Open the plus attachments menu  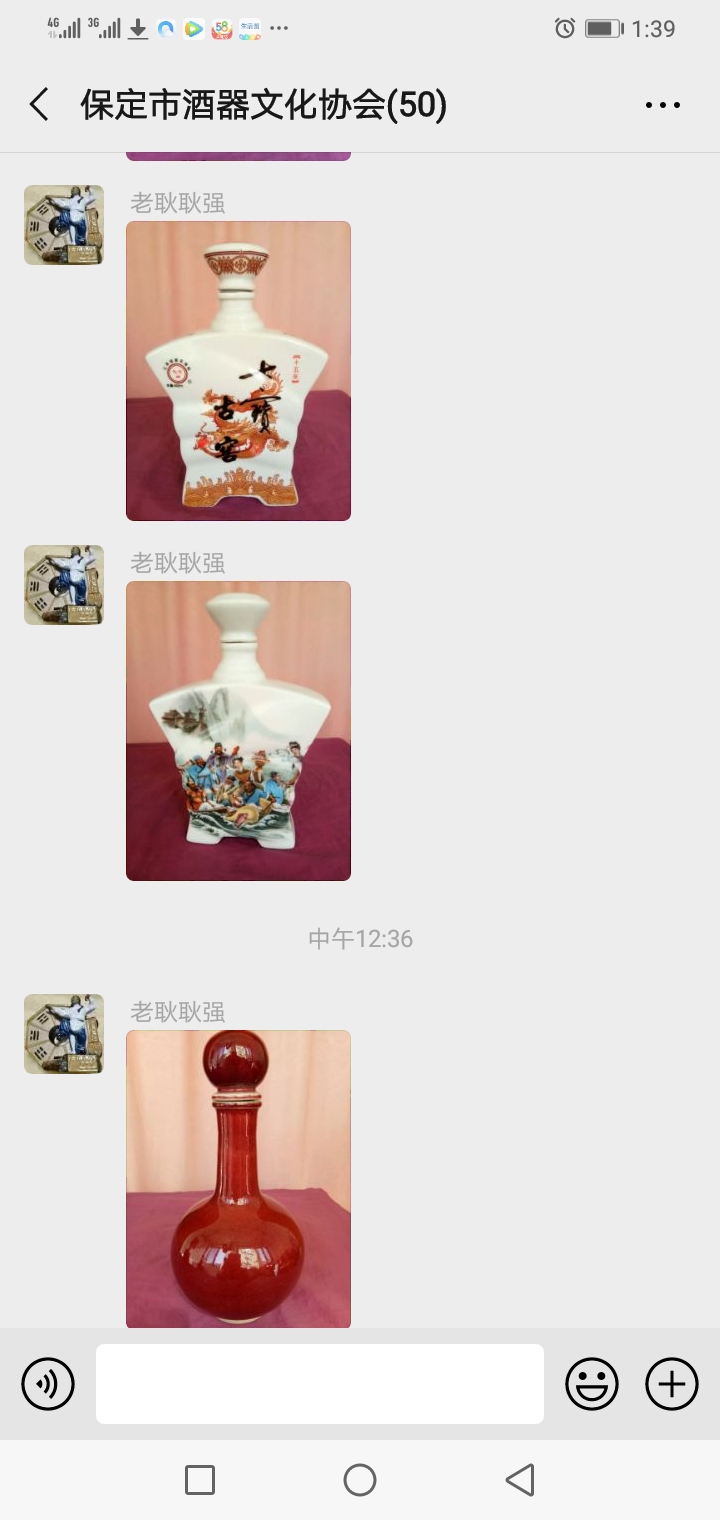(x=672, y=1384)
